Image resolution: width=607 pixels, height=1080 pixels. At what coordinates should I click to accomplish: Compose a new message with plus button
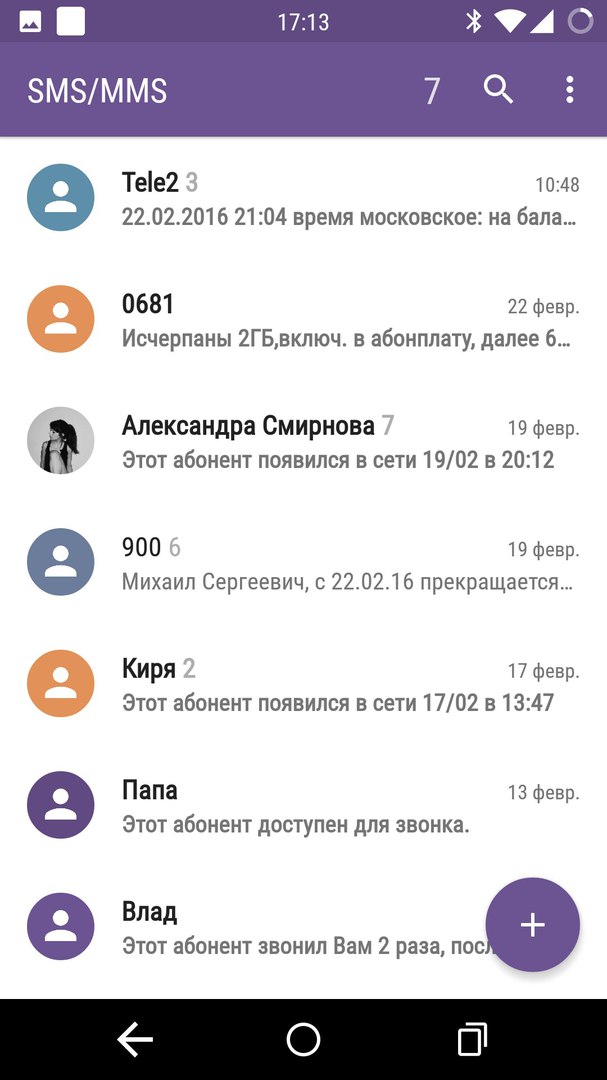[532, 925]
